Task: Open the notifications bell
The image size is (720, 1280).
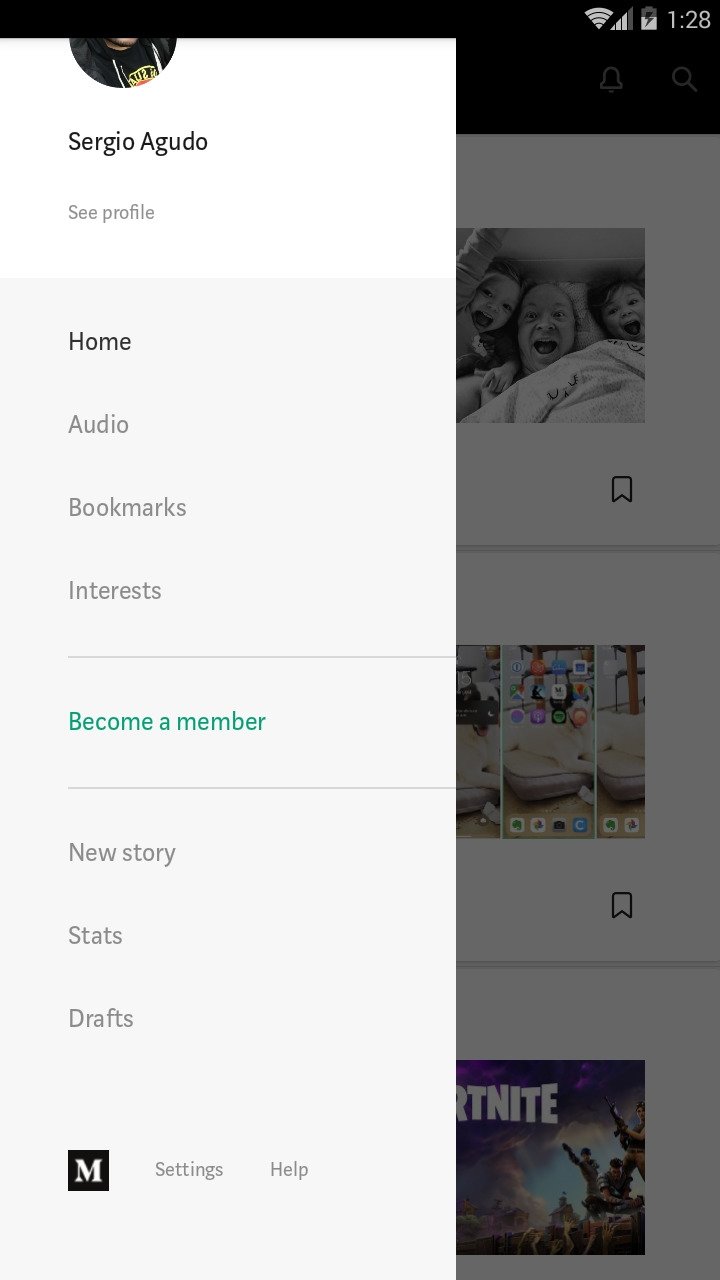Action: tap(611, 80)
